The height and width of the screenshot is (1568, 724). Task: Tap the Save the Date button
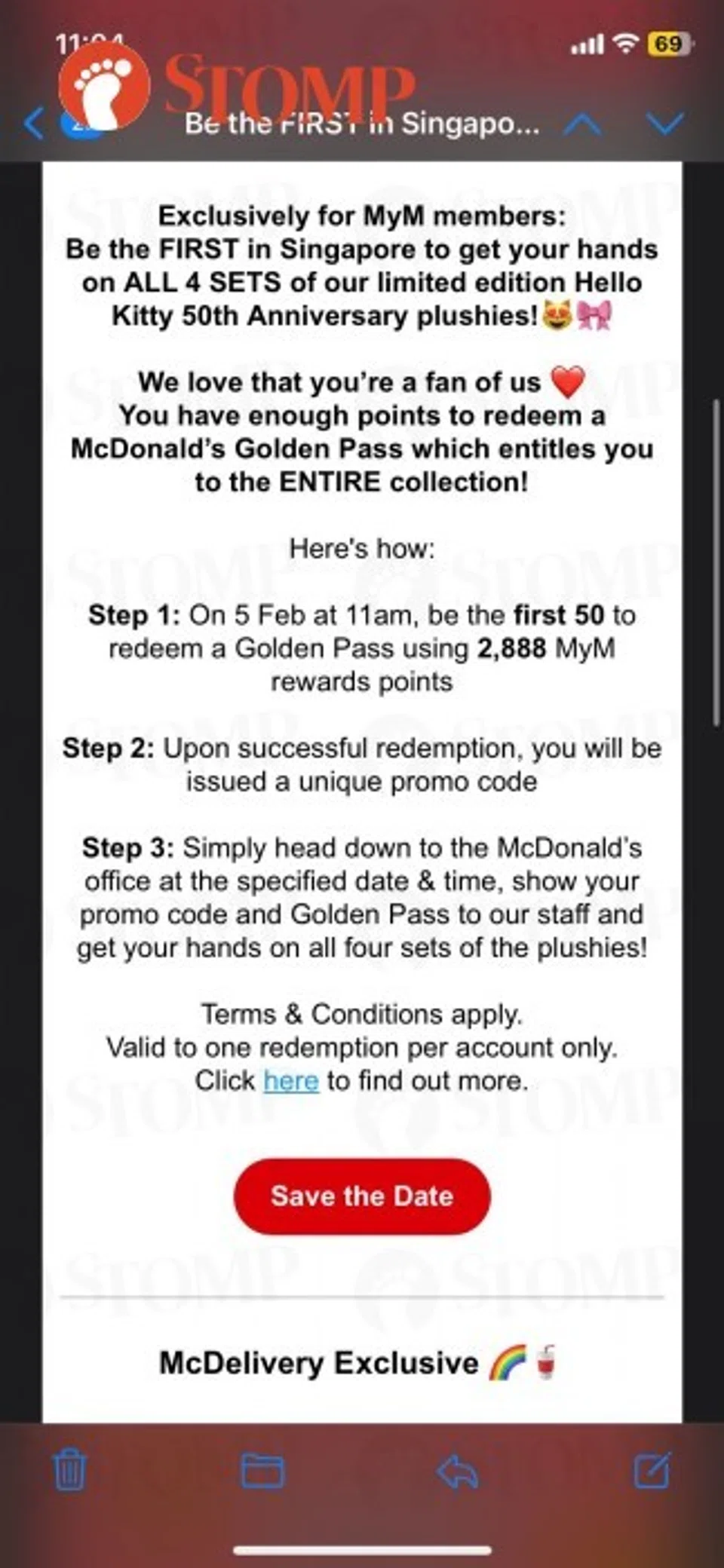[362, 1196]
